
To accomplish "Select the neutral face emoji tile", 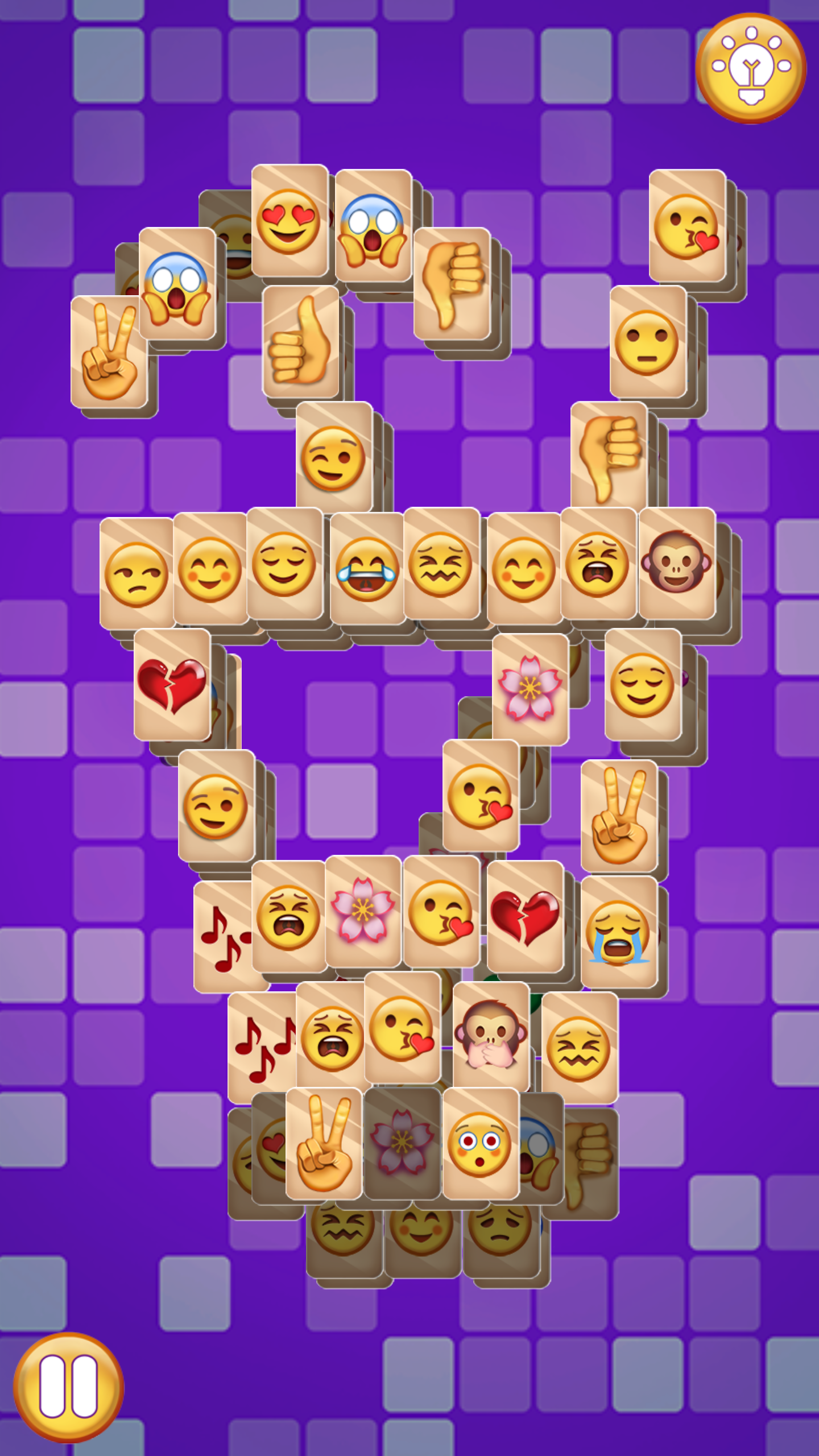I will [648, 341].
